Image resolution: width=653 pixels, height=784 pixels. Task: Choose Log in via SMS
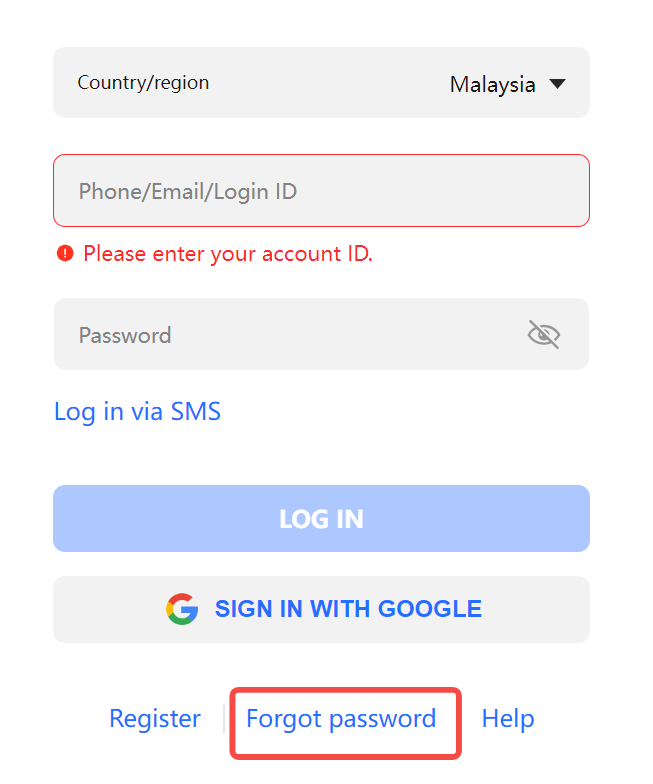[137, 411]
